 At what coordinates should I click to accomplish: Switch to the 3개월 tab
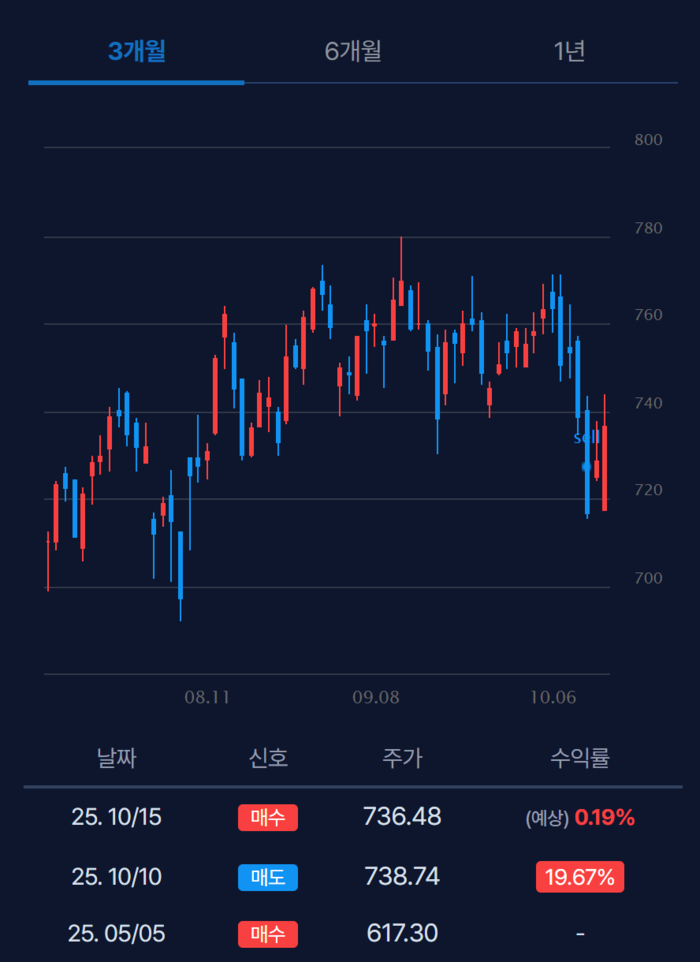point(136,52)
